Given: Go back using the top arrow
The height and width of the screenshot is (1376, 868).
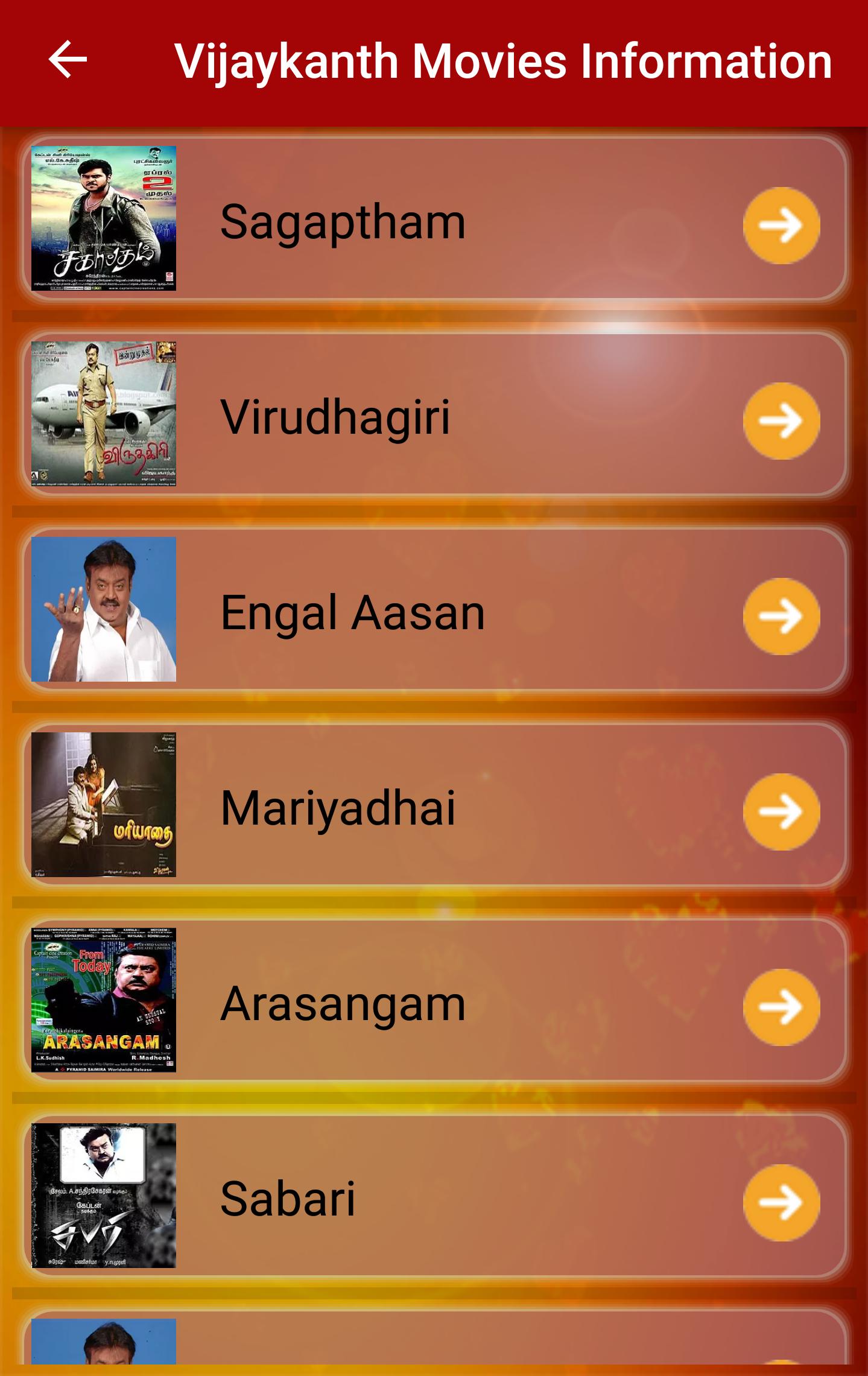Looking at the screenshot, I should click(x=68, y=60).
